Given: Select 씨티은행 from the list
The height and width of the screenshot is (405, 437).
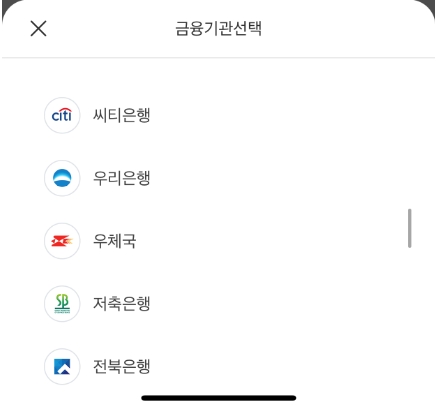Looking at the screenshot, I should click(x=218, y=115).
